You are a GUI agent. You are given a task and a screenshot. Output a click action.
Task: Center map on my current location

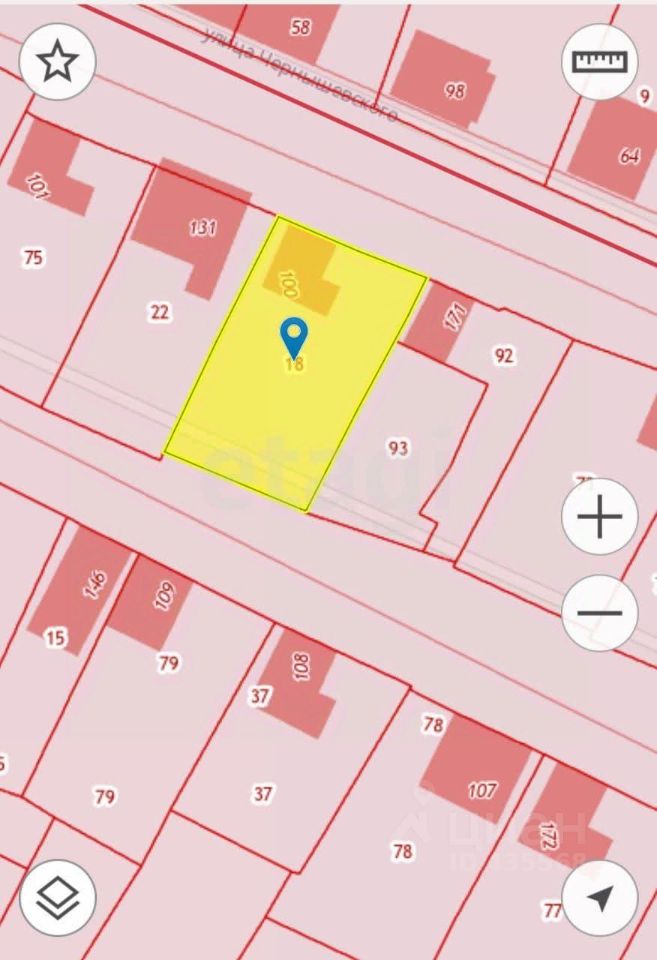click(599, 897)
